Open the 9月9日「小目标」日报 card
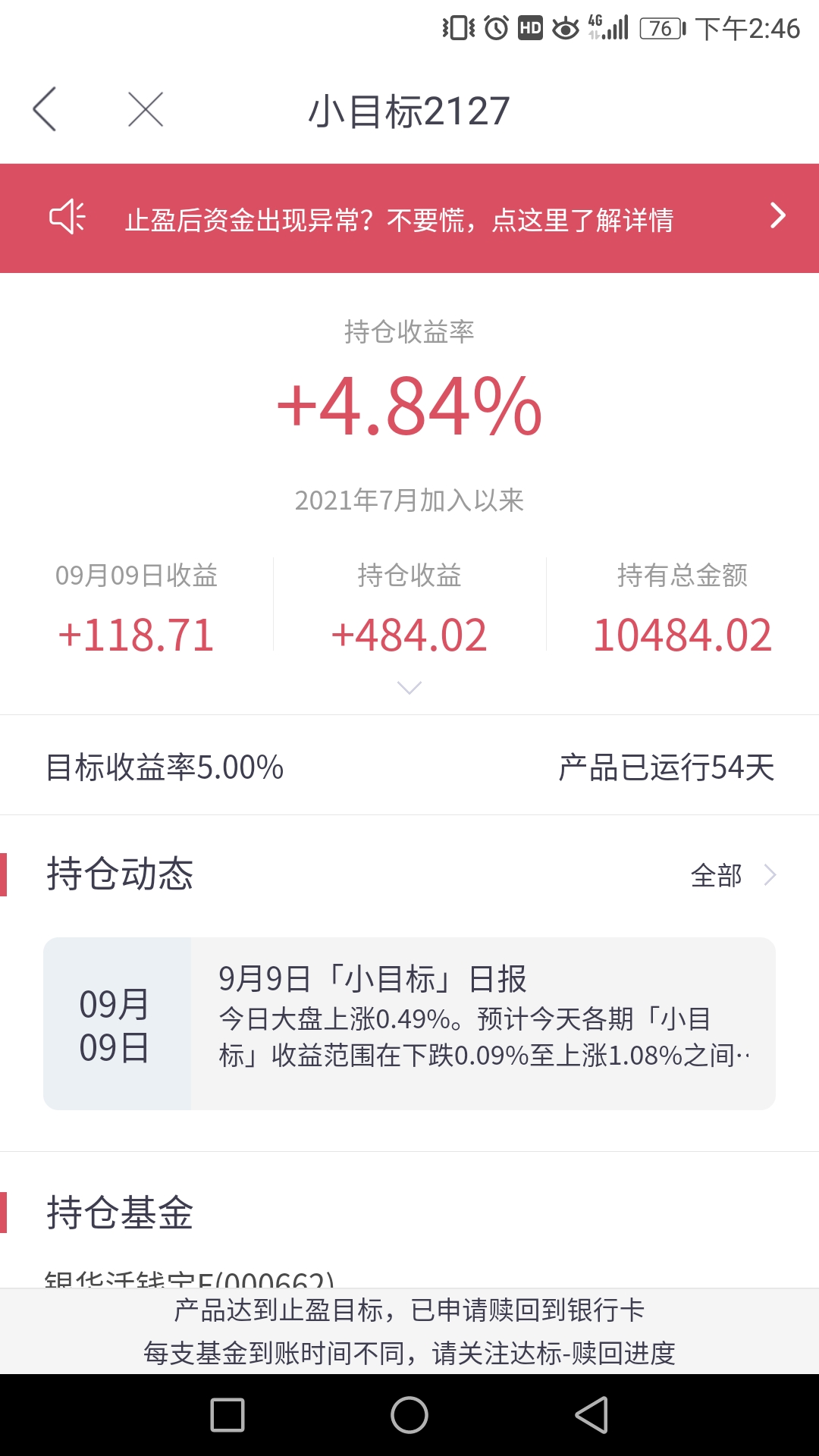The image size is (819, 1456). tap(409, 1024)
